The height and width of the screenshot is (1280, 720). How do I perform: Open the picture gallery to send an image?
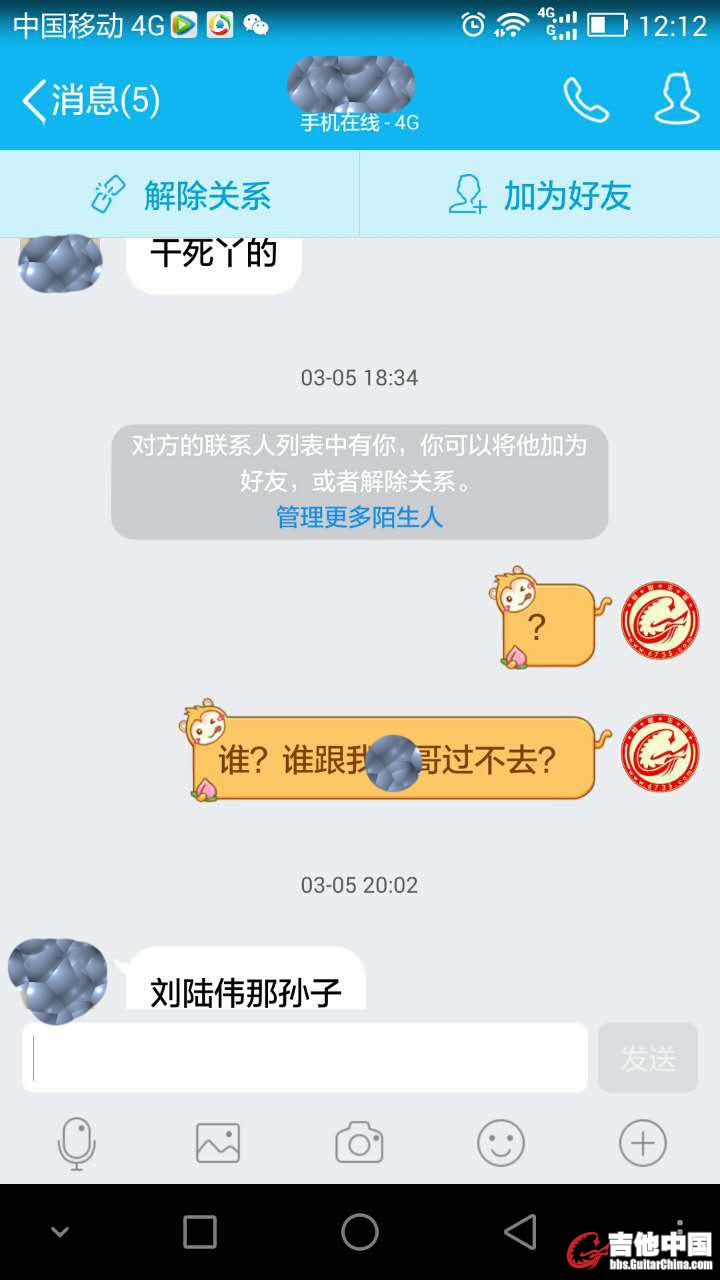click(218, 1143)
